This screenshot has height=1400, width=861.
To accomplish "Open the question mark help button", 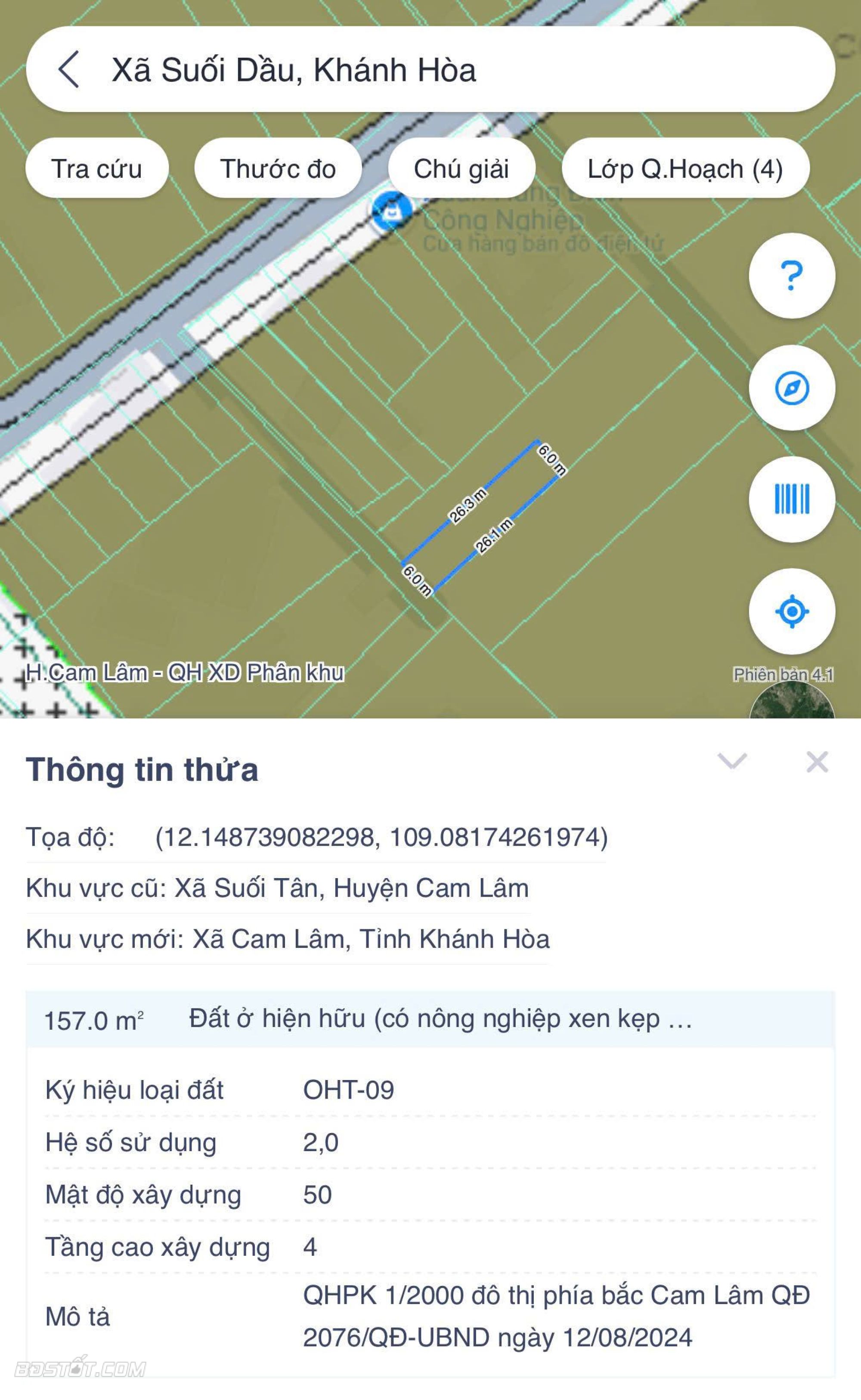I will (x=792, y=276).
